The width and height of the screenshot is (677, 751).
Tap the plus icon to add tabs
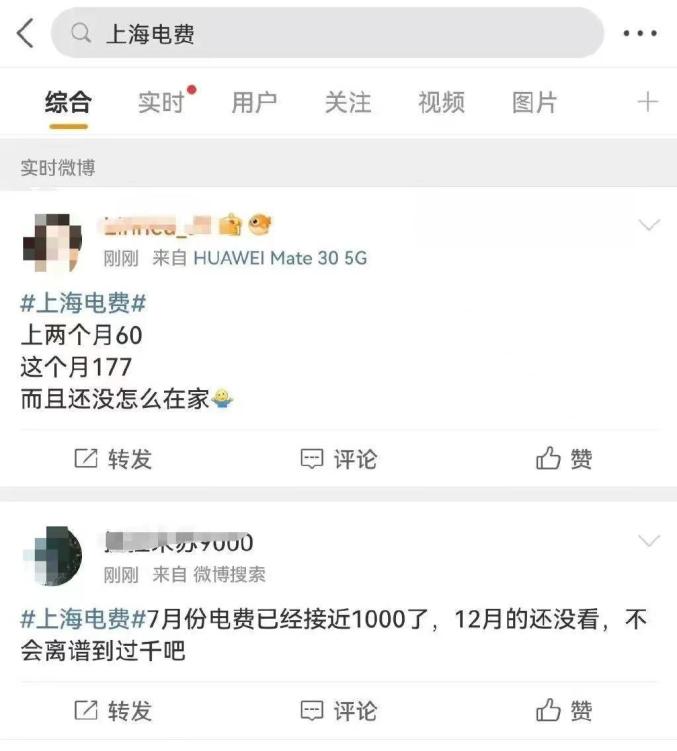tap(647, 102)
